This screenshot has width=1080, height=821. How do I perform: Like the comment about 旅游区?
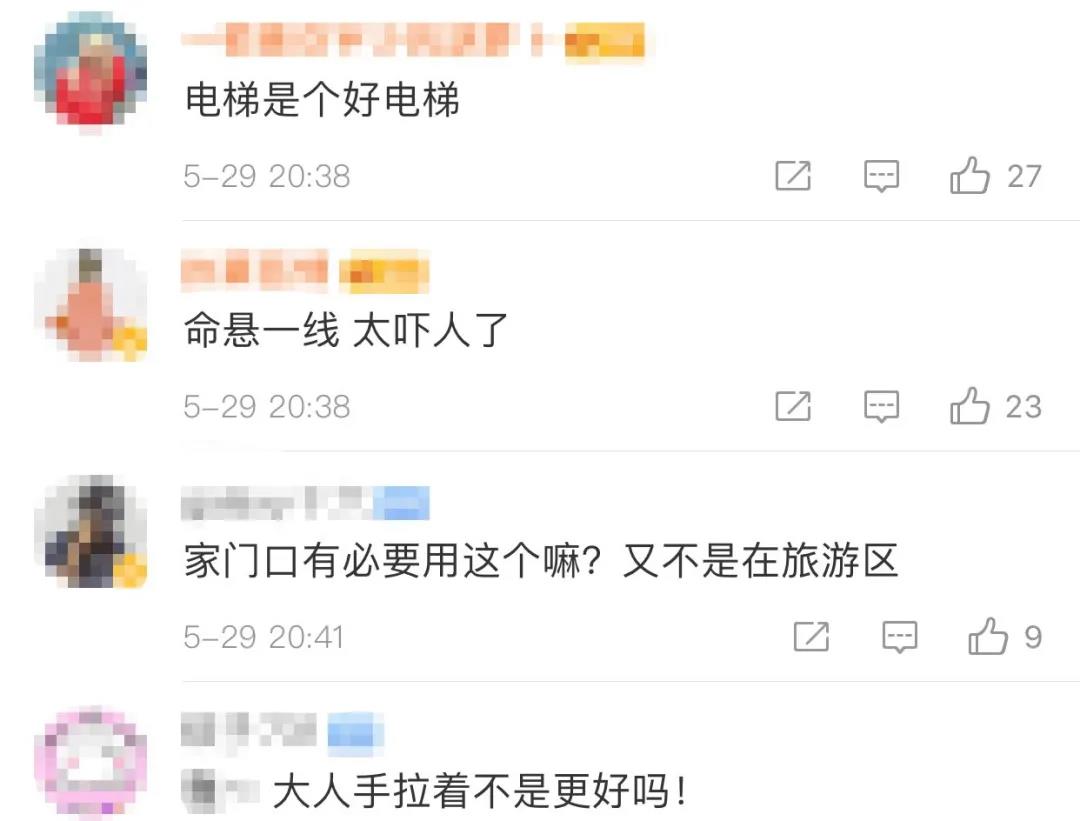[987, 637]
